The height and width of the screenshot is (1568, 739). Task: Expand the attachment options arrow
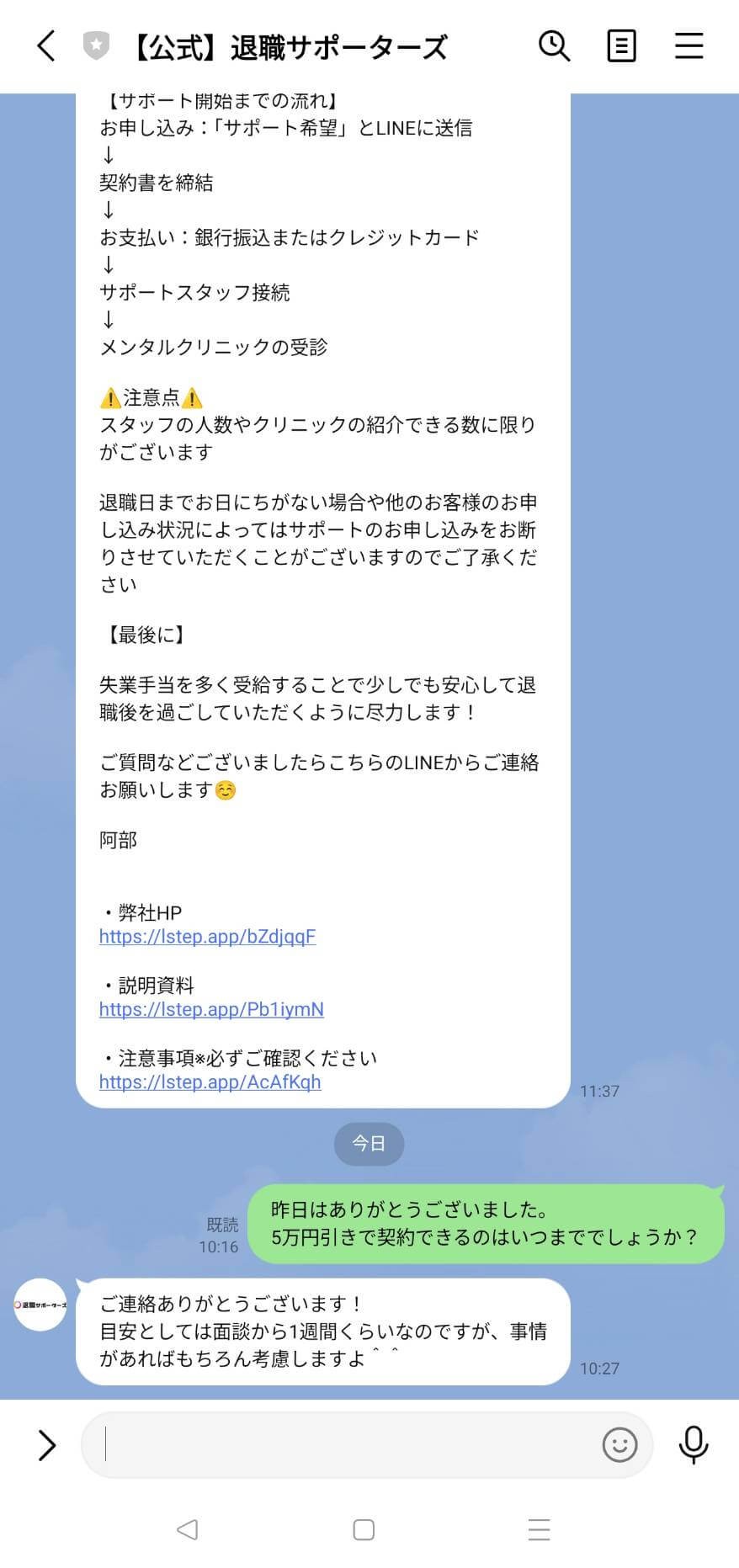(46, 1445)
